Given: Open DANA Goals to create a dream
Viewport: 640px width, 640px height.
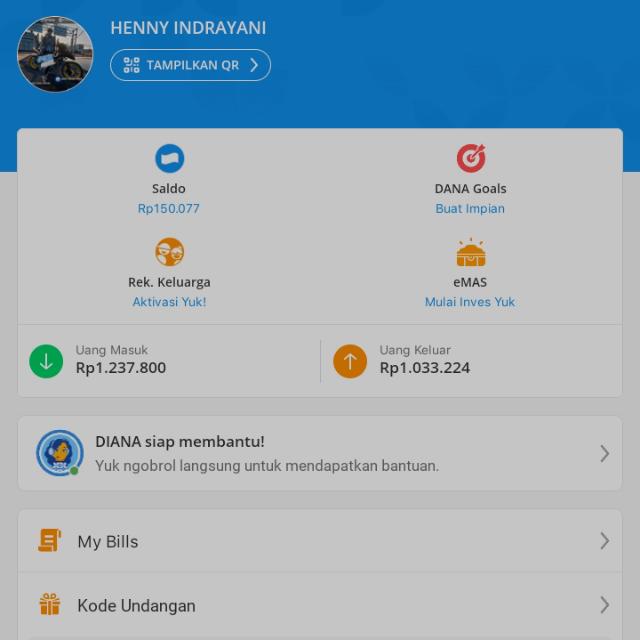Looking at the screenshot, I should (x=470, y=180).
